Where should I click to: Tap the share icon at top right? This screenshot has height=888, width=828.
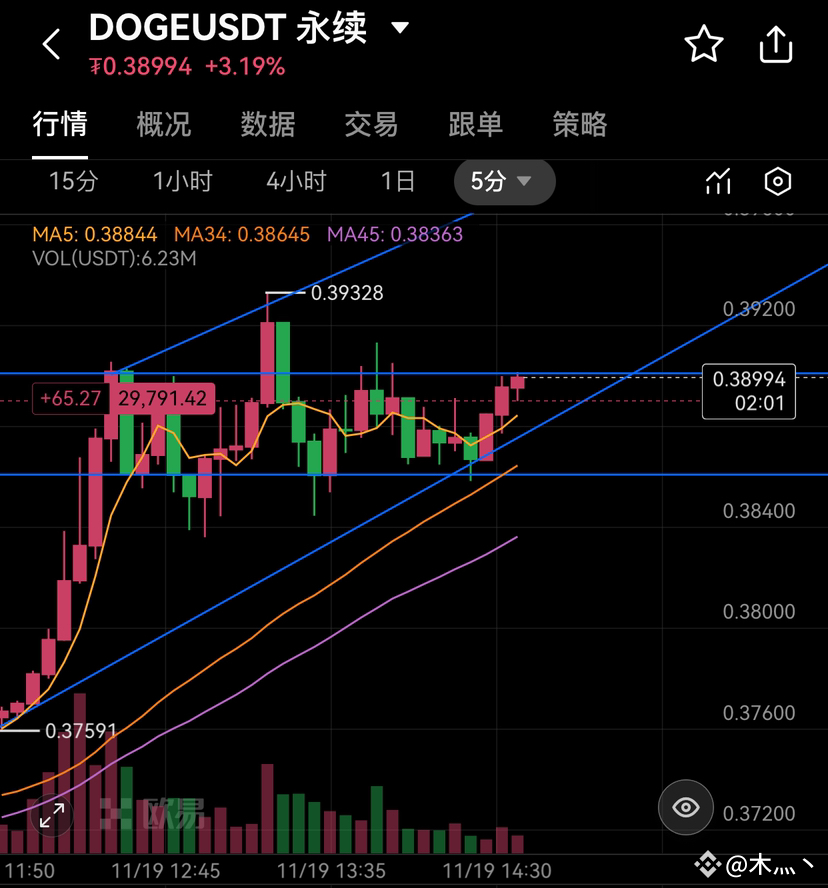pos(776,44)
